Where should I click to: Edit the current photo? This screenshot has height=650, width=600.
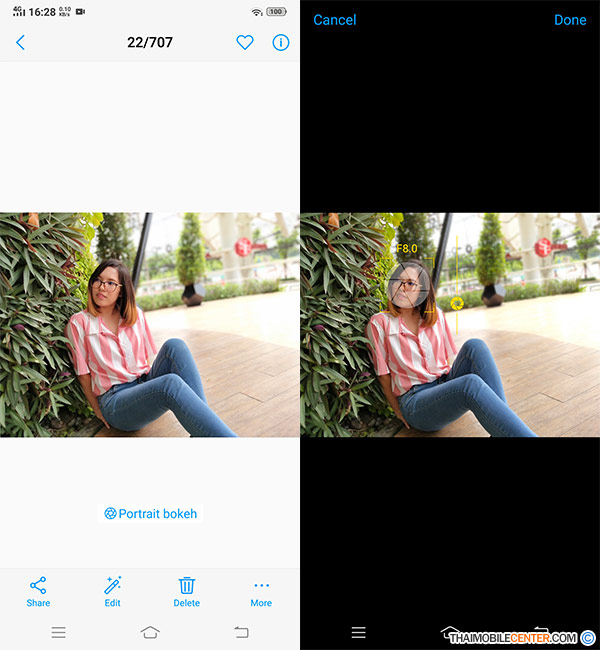pyautogui.click(x=112, y=591)
